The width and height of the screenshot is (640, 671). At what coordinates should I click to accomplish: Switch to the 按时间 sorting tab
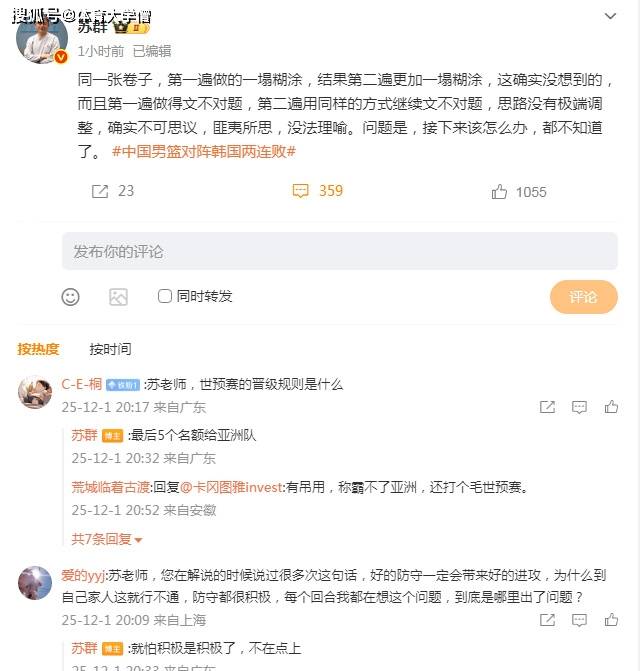(110, 349)
